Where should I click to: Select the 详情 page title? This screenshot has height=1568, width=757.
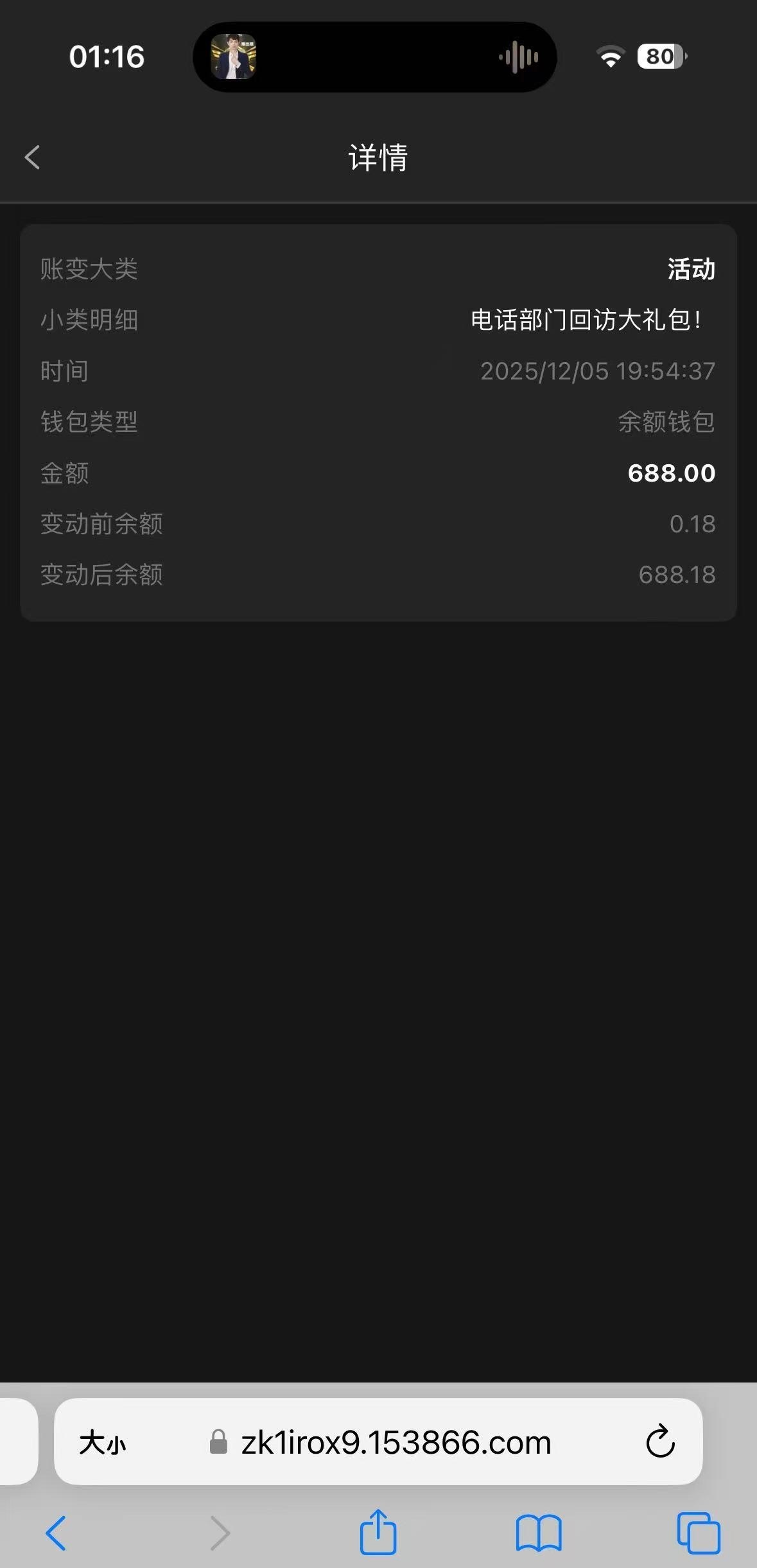pos(378,159)
